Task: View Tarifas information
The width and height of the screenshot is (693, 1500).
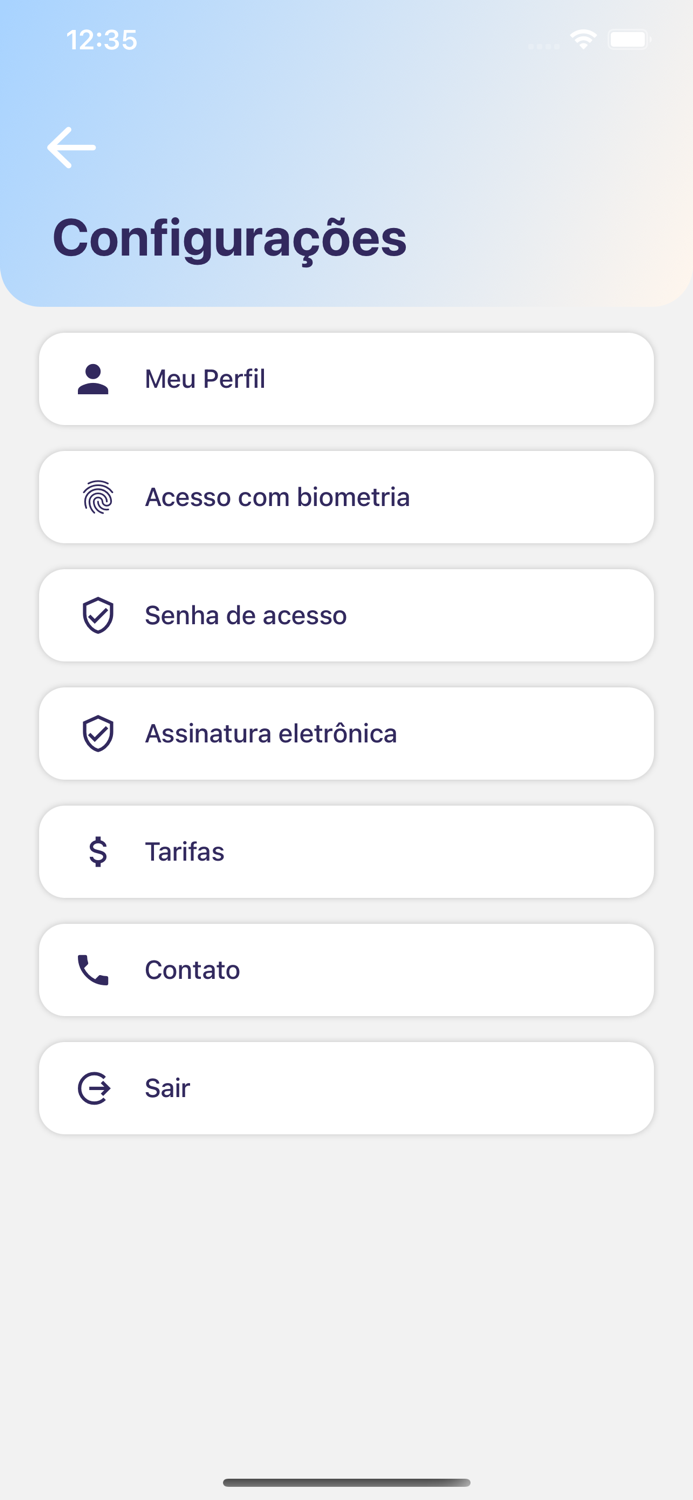Action: pyautogui.click(x=346, y=851)
